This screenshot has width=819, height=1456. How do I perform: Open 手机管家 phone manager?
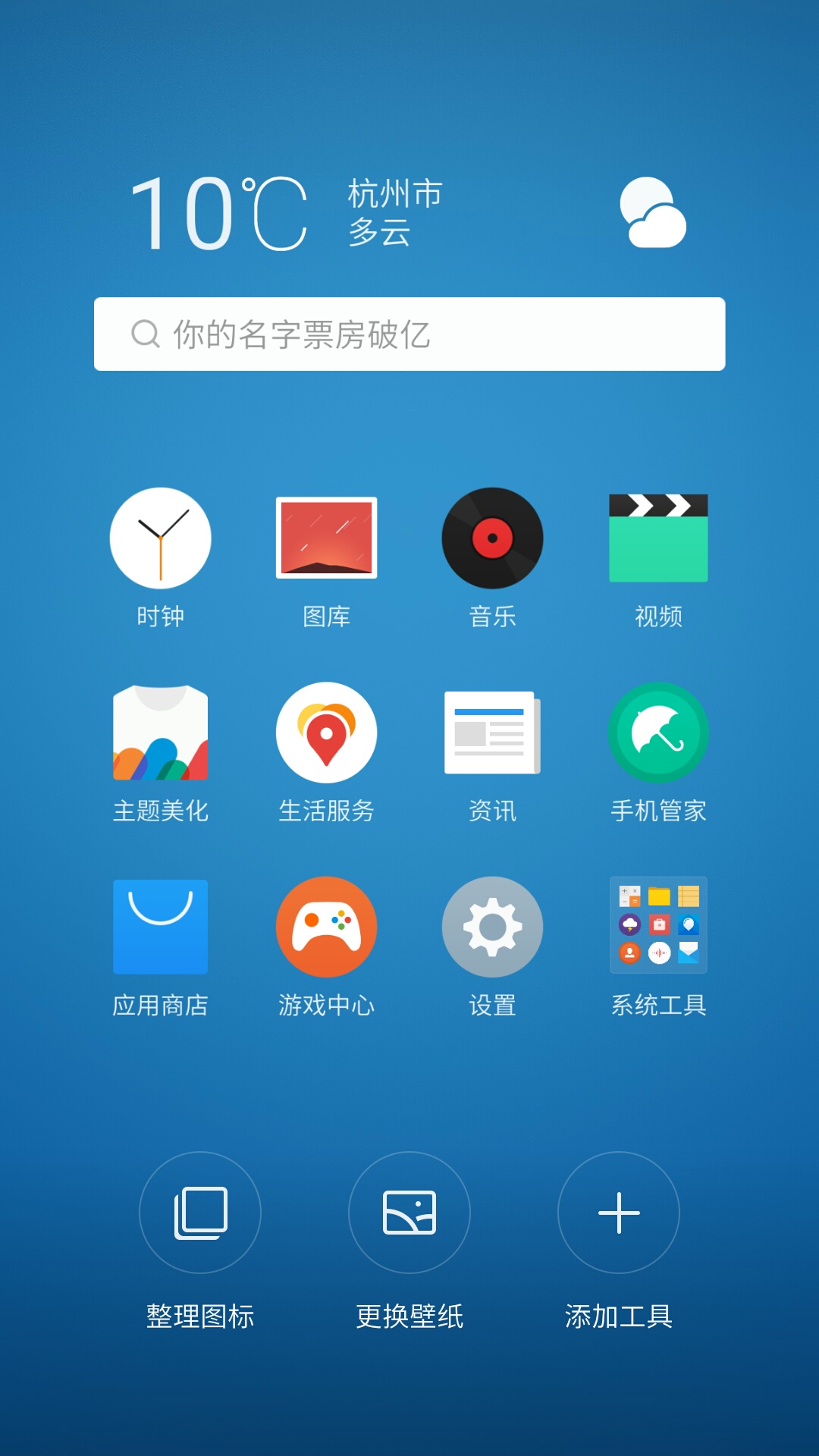(658, 733)
